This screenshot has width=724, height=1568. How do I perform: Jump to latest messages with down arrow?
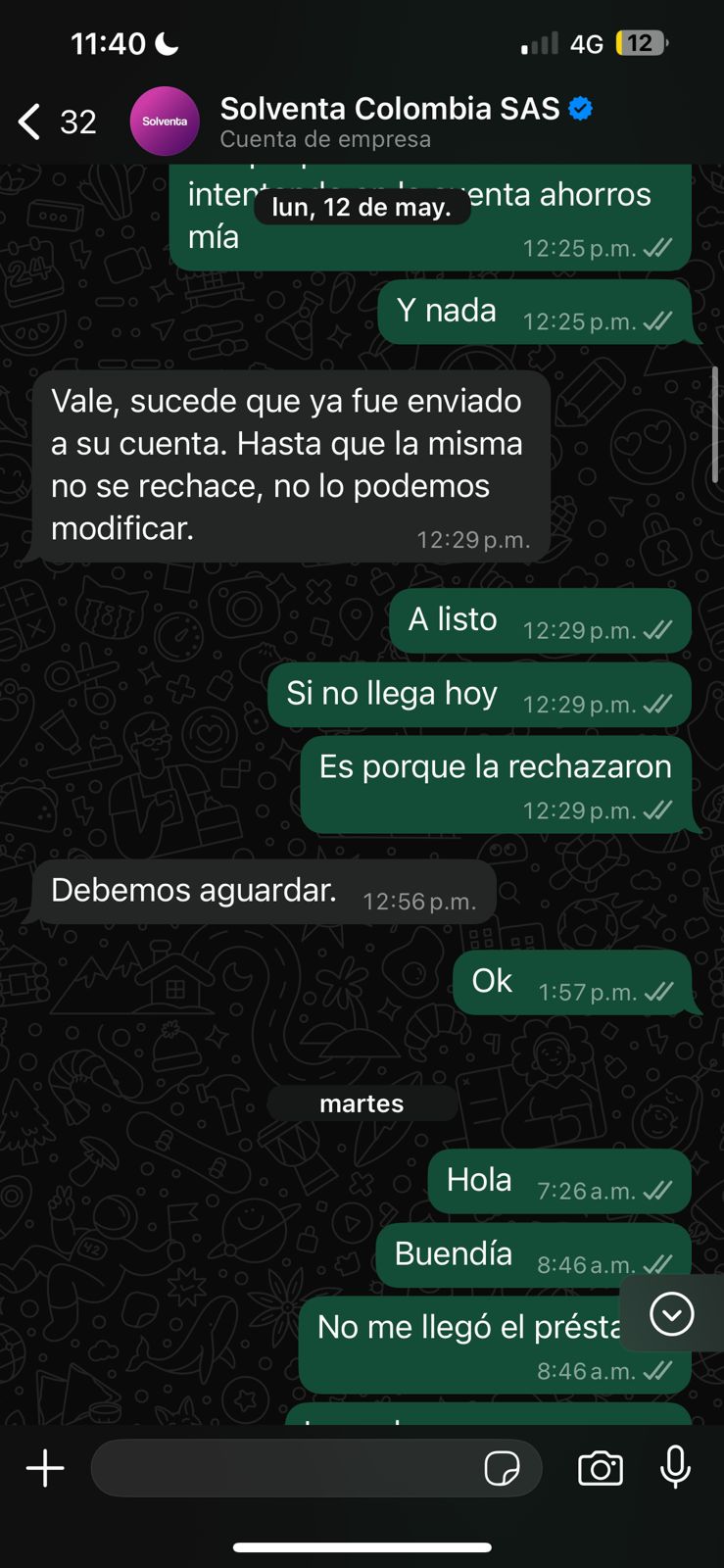(x=672, y=1314)
